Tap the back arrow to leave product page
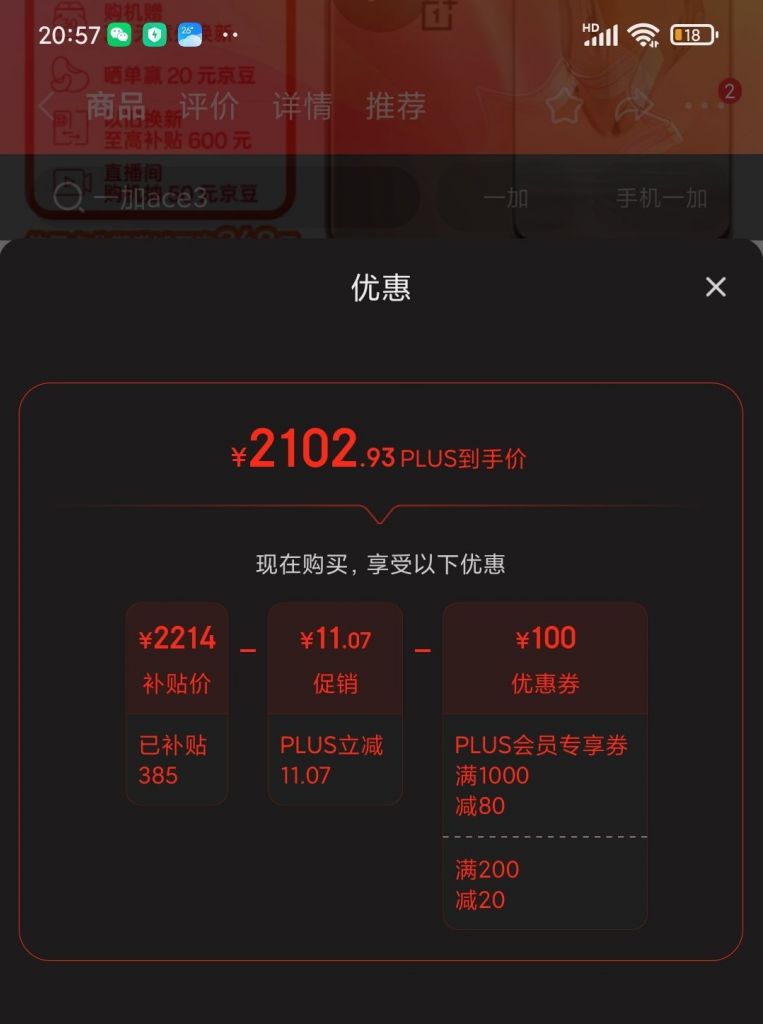The image size is (763, 1024). 46,104
